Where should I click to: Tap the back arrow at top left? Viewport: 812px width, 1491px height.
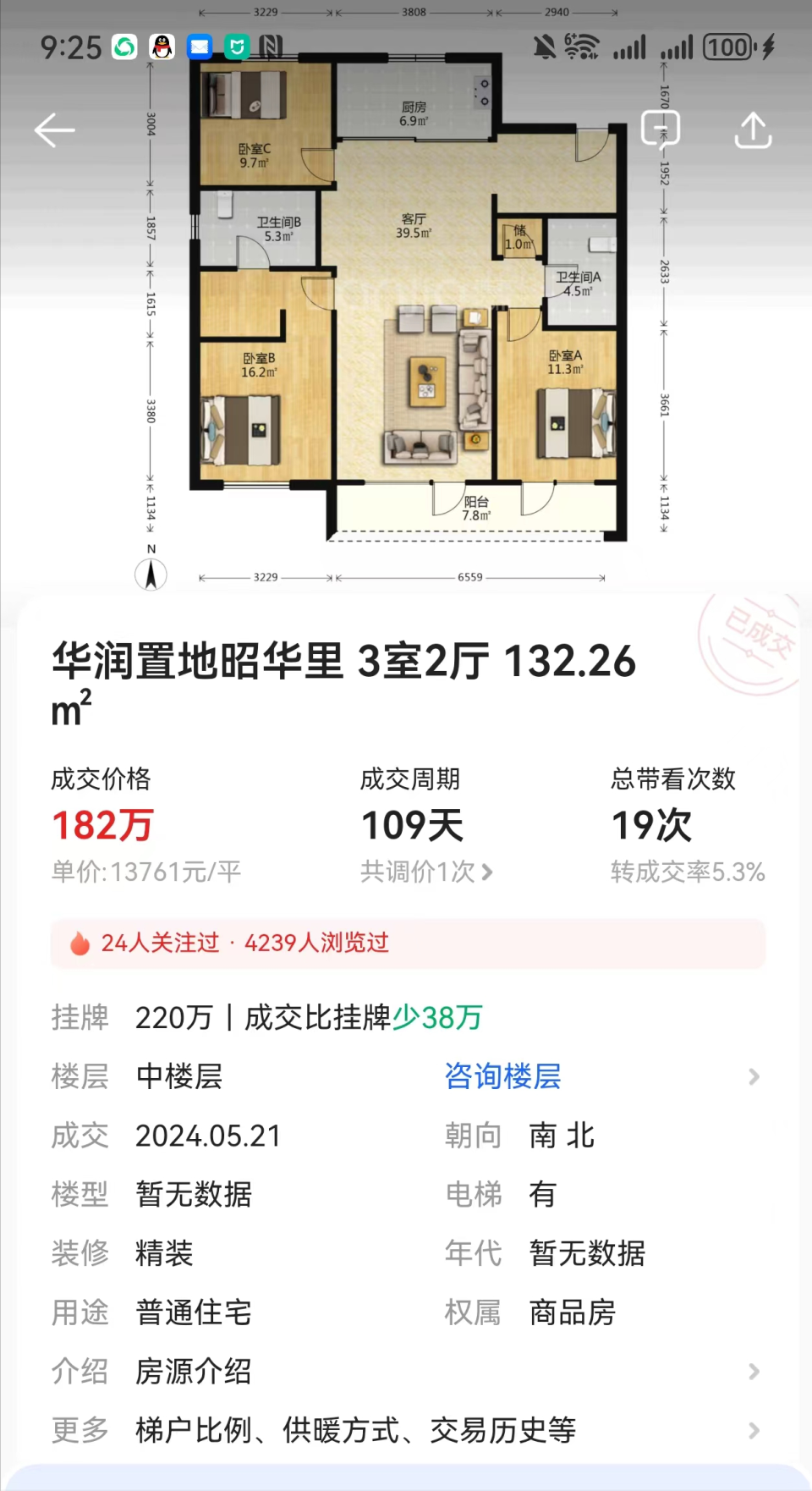coord(54,130)
